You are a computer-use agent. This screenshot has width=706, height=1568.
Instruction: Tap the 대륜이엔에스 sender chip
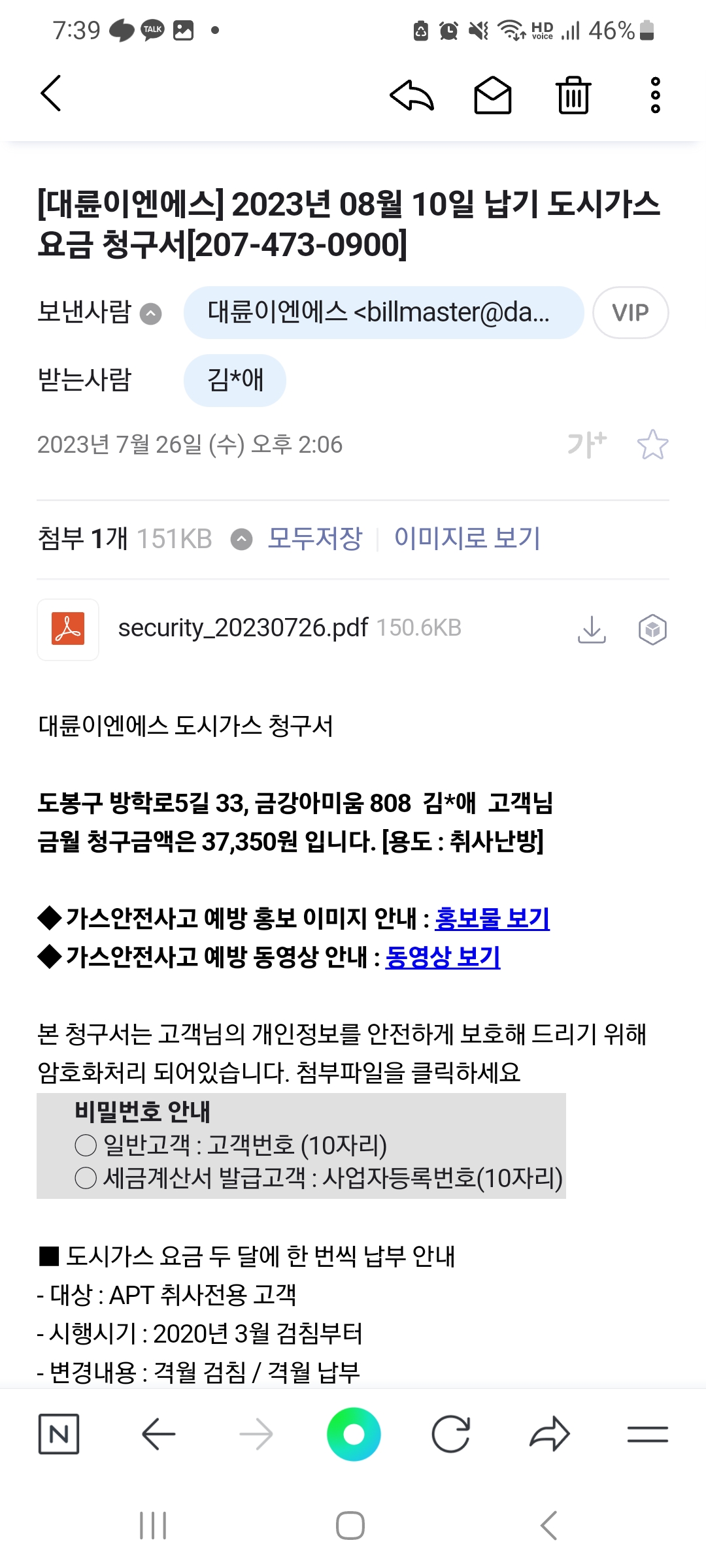click(x=383, y=313)
